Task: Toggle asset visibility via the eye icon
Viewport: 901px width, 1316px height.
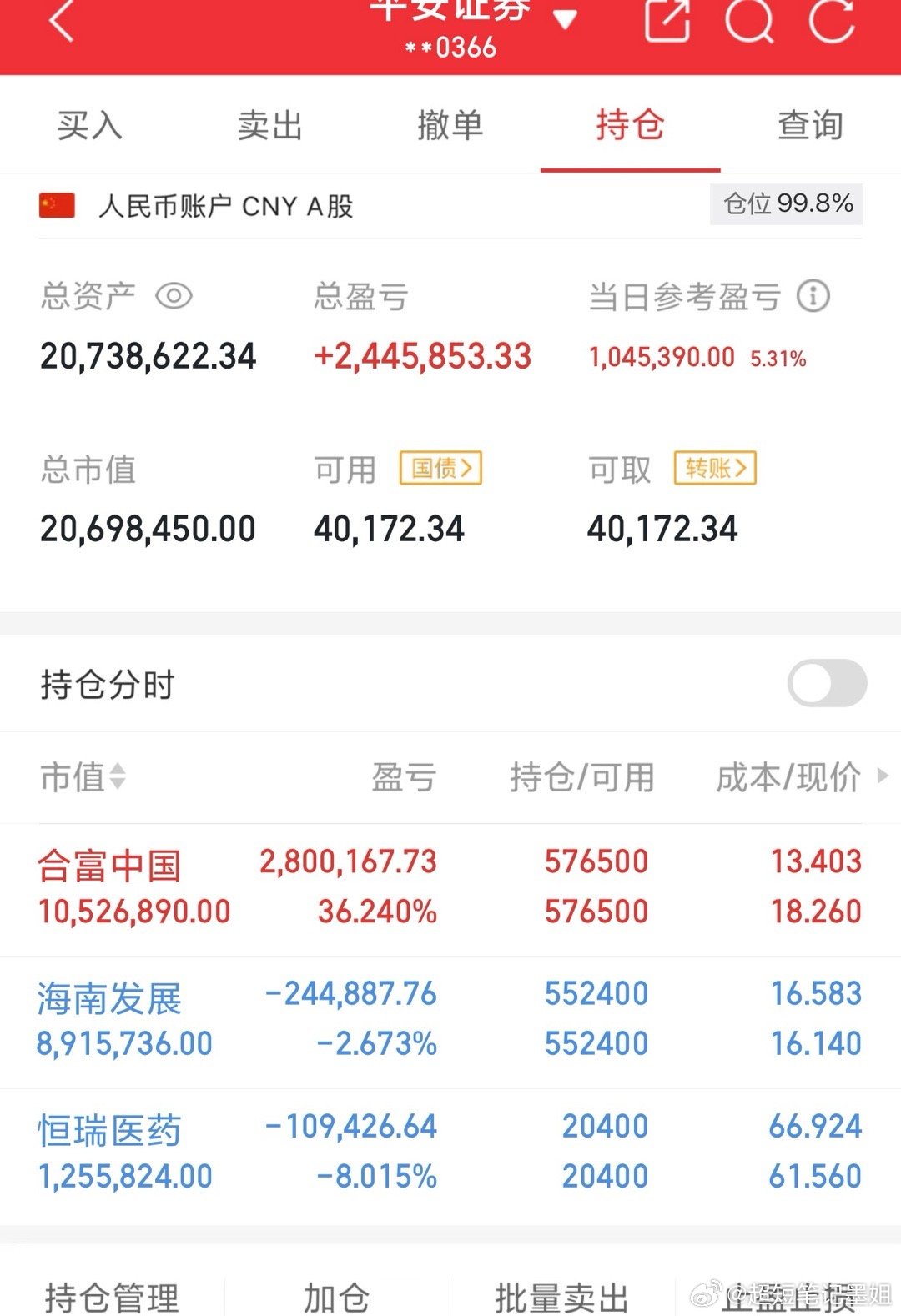Action: point(174,296)
